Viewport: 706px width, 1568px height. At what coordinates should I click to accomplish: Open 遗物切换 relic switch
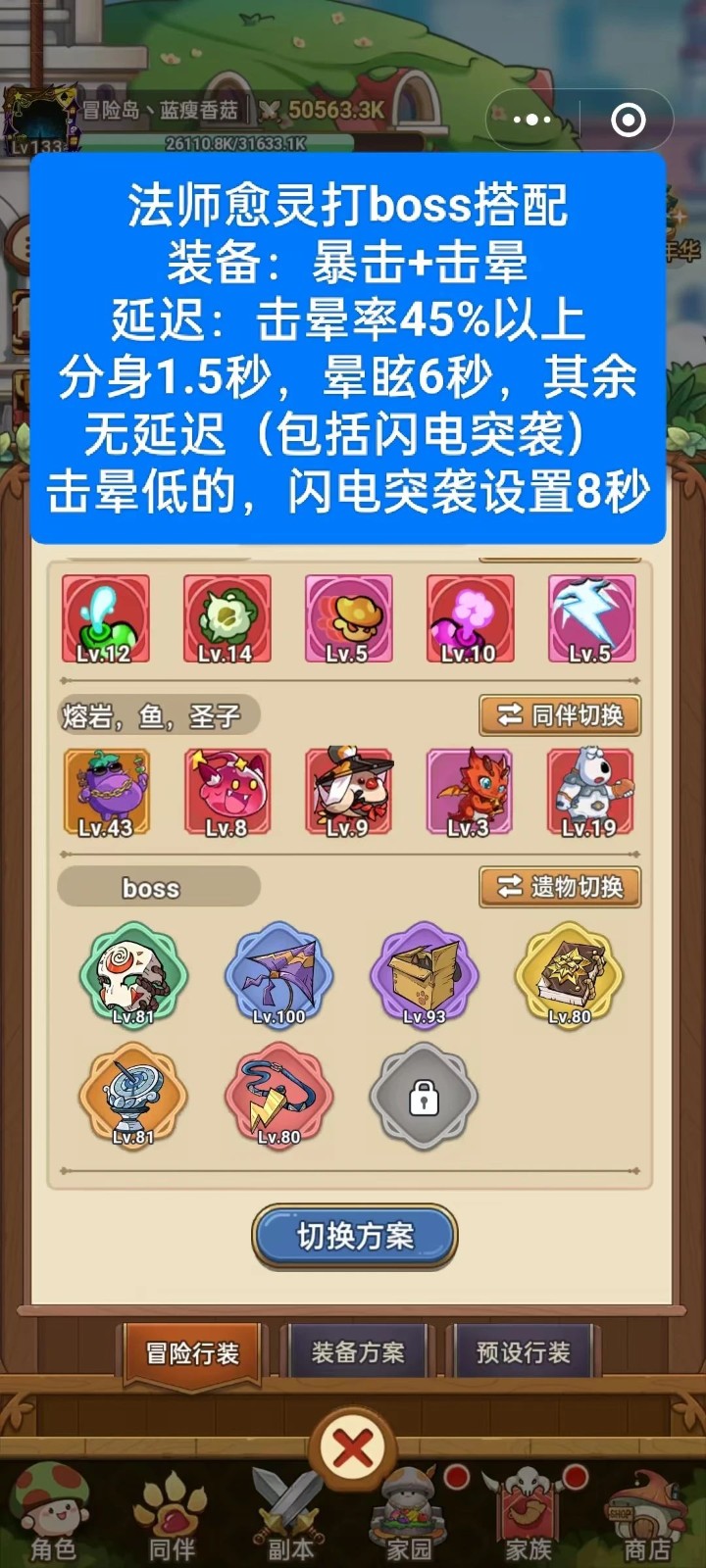[560, 887]
